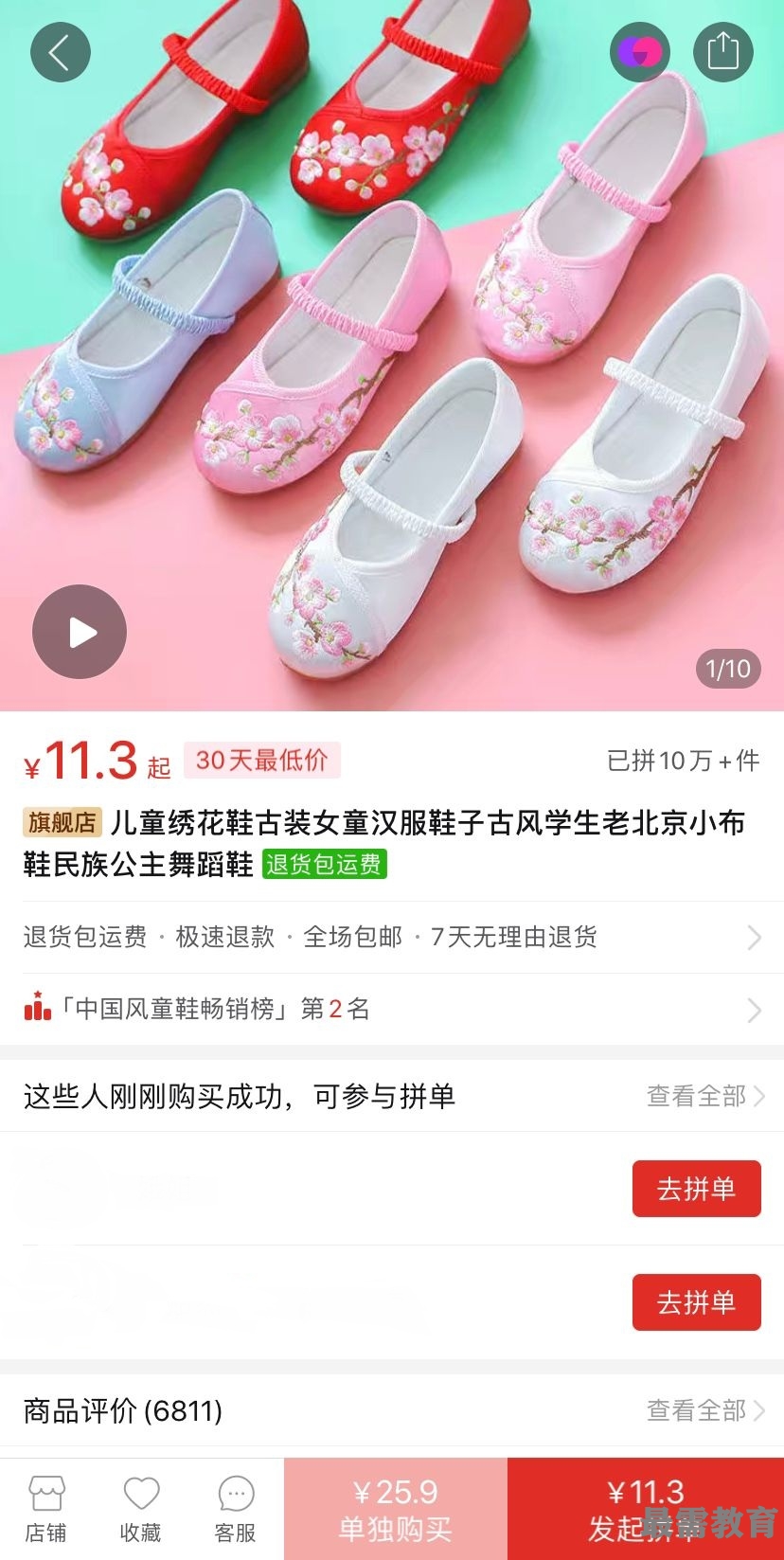Screen dimensions: 784x1560
Task: Add this item to 收藏 favorites
Action: click(141, 1509)
